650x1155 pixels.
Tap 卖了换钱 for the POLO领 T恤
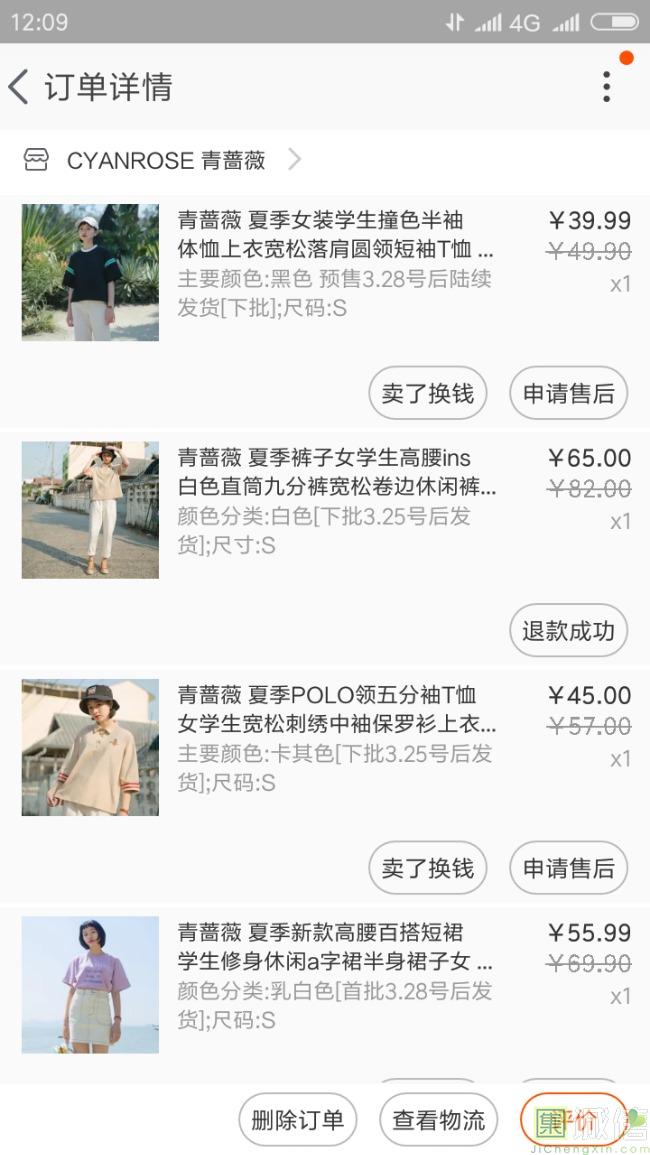(x=427, y=868)
